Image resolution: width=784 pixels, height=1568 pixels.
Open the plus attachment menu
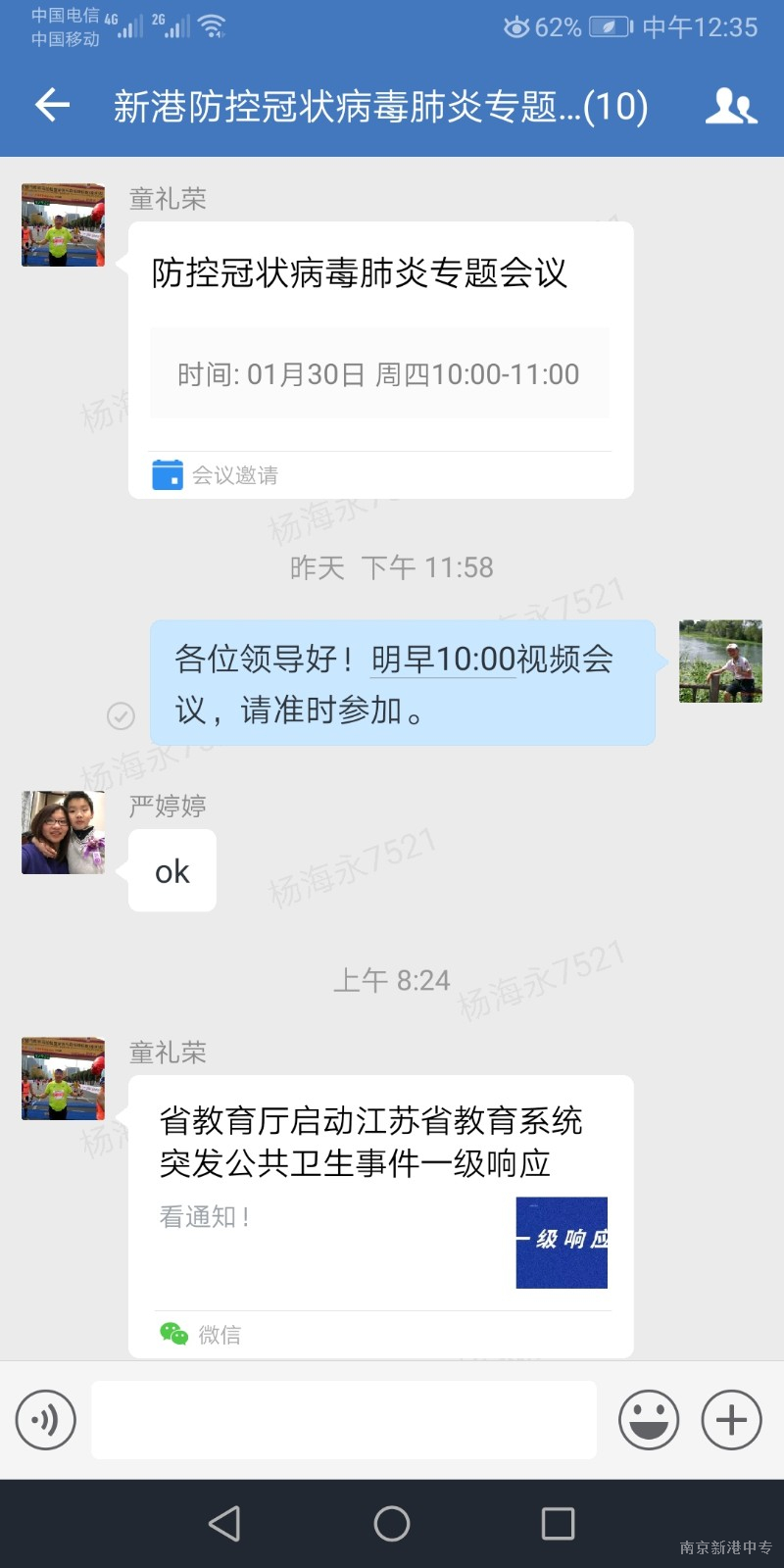click(x=731, y=1419)
